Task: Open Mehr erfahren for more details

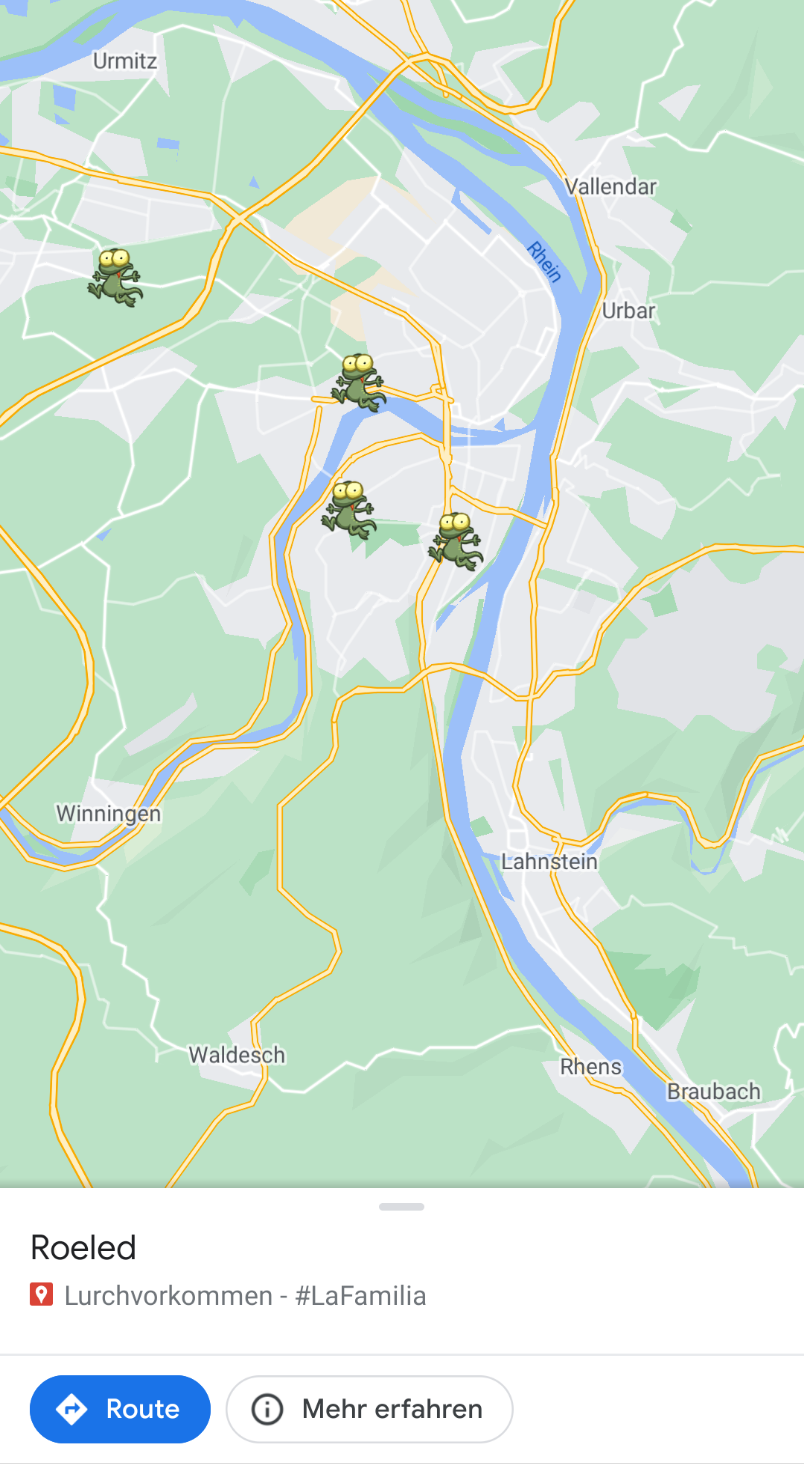Action: pyautogui.click(x=369, y=1409)
